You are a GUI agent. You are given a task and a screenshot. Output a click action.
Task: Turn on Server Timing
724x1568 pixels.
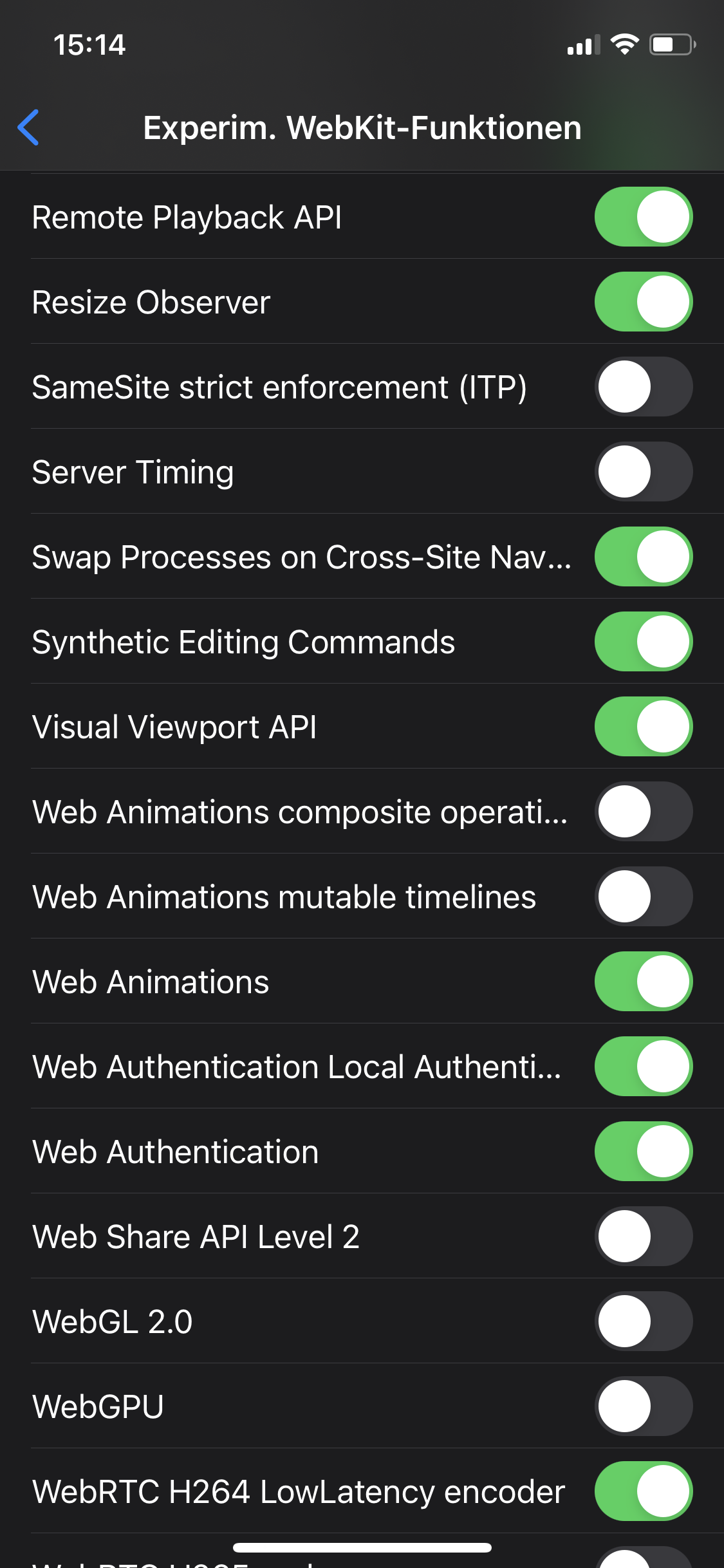tap(643, 472)
